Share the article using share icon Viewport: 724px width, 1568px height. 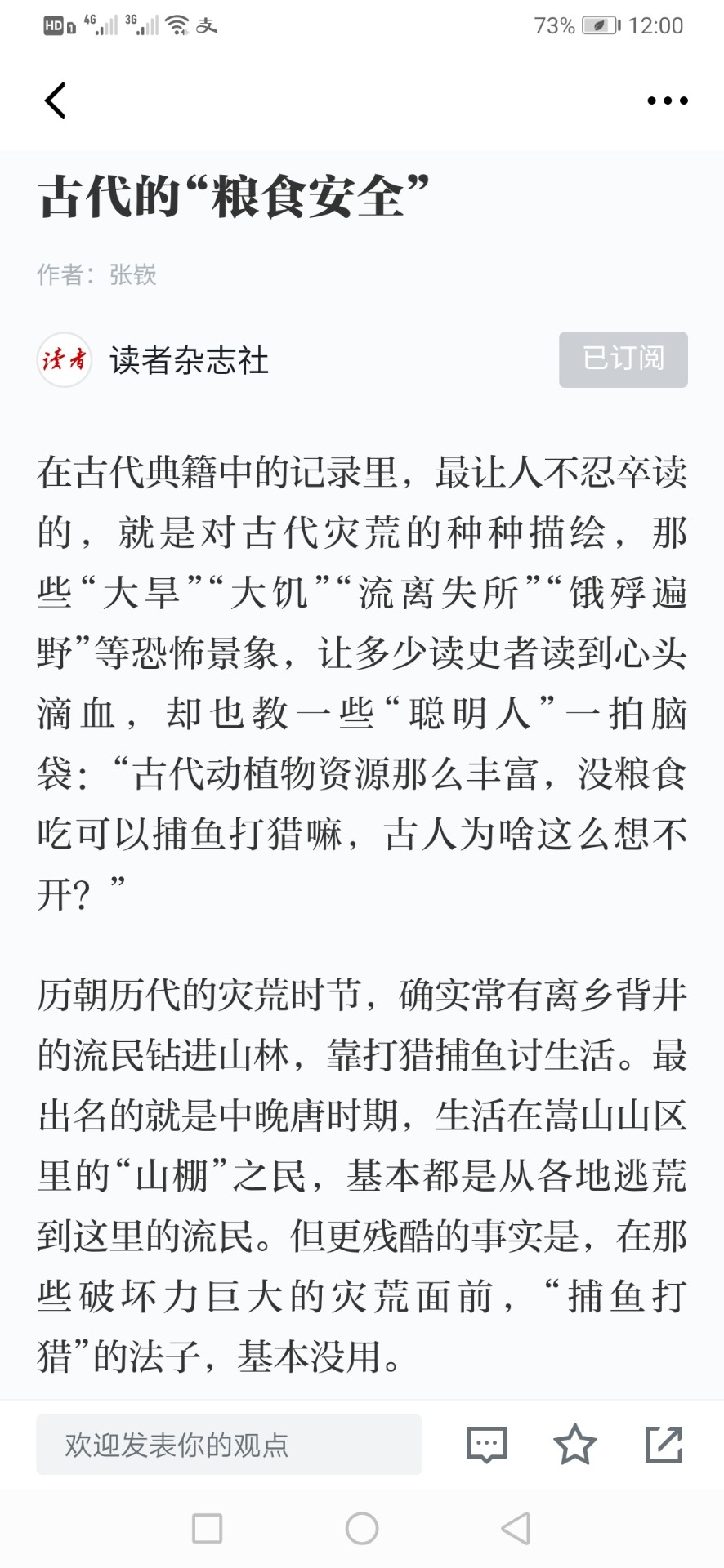point(664,1445)
